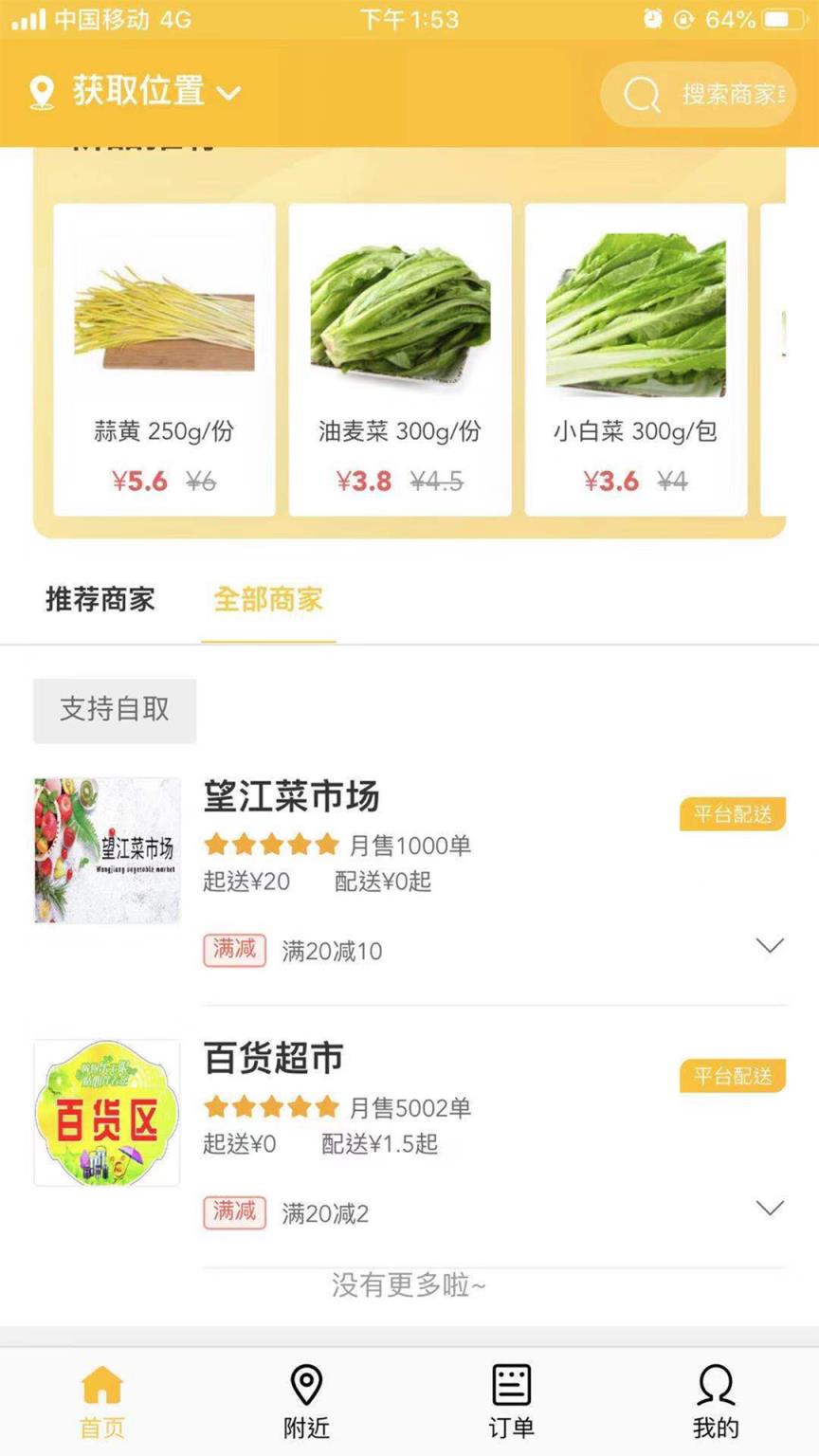This screenshot has height=1456, width=819.
Task: Select the 平台配送 badge for 百货超市
Action: [732, 1076]
